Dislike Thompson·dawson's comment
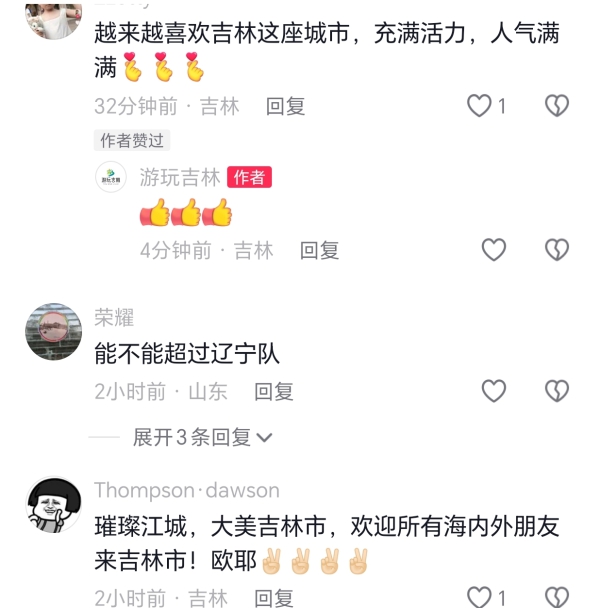The width and height of the screenshot is (600, 608). pyautogui.click(x=556, y=598)
